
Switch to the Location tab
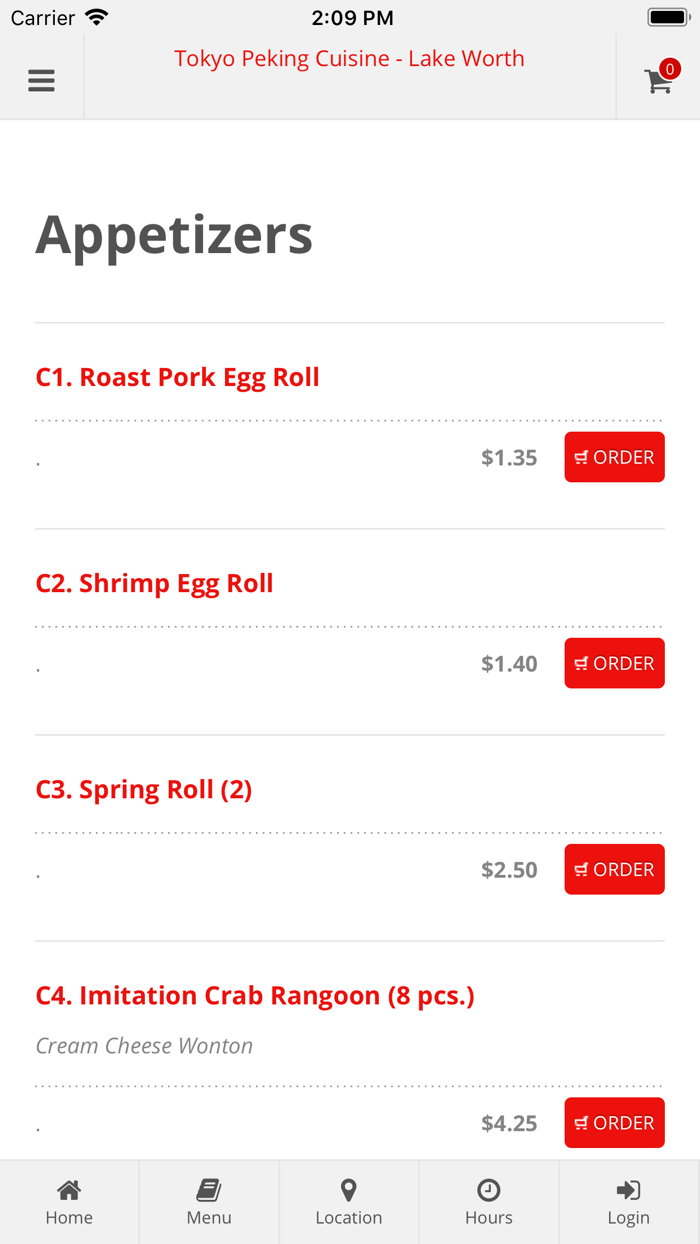pos(349,1202)
